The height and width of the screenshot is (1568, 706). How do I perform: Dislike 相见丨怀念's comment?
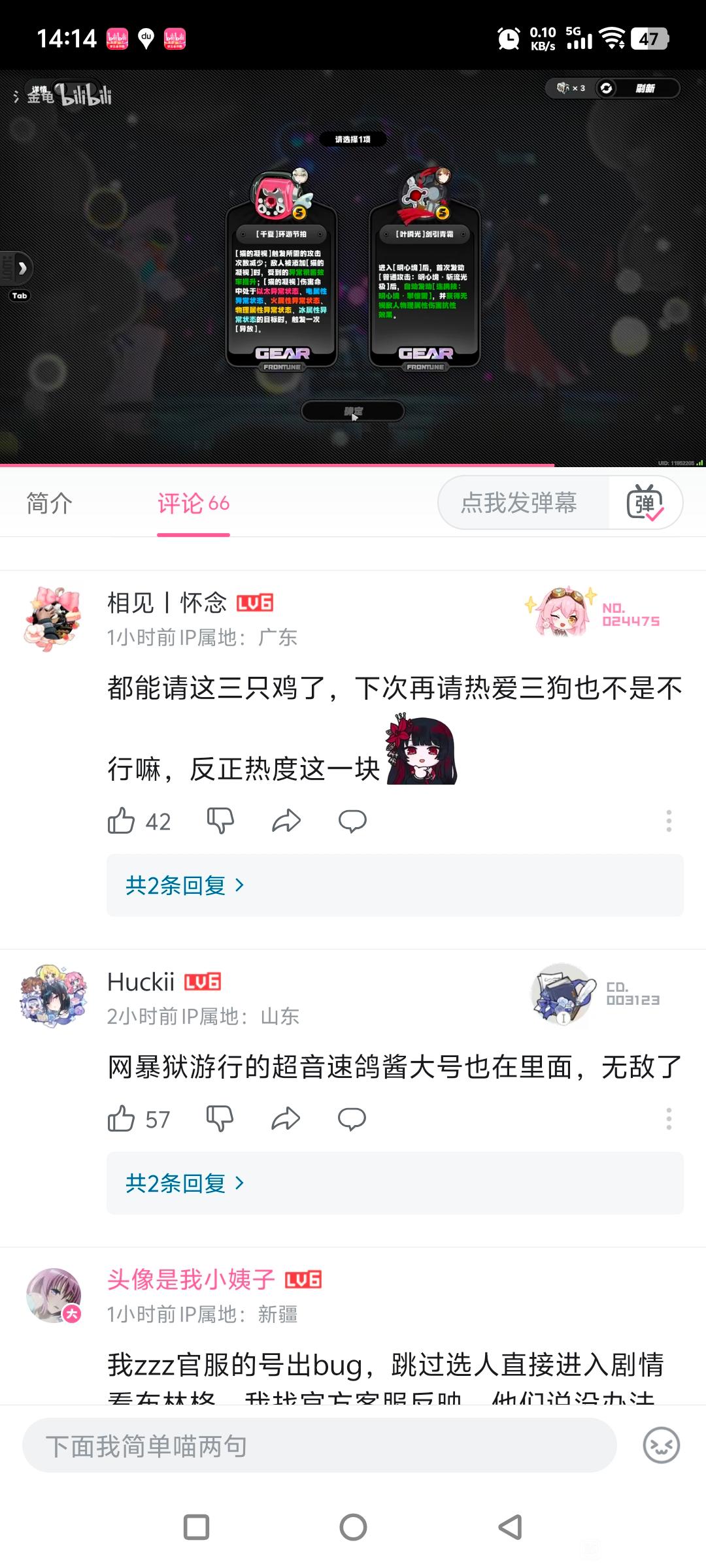[x=220, y=821]
